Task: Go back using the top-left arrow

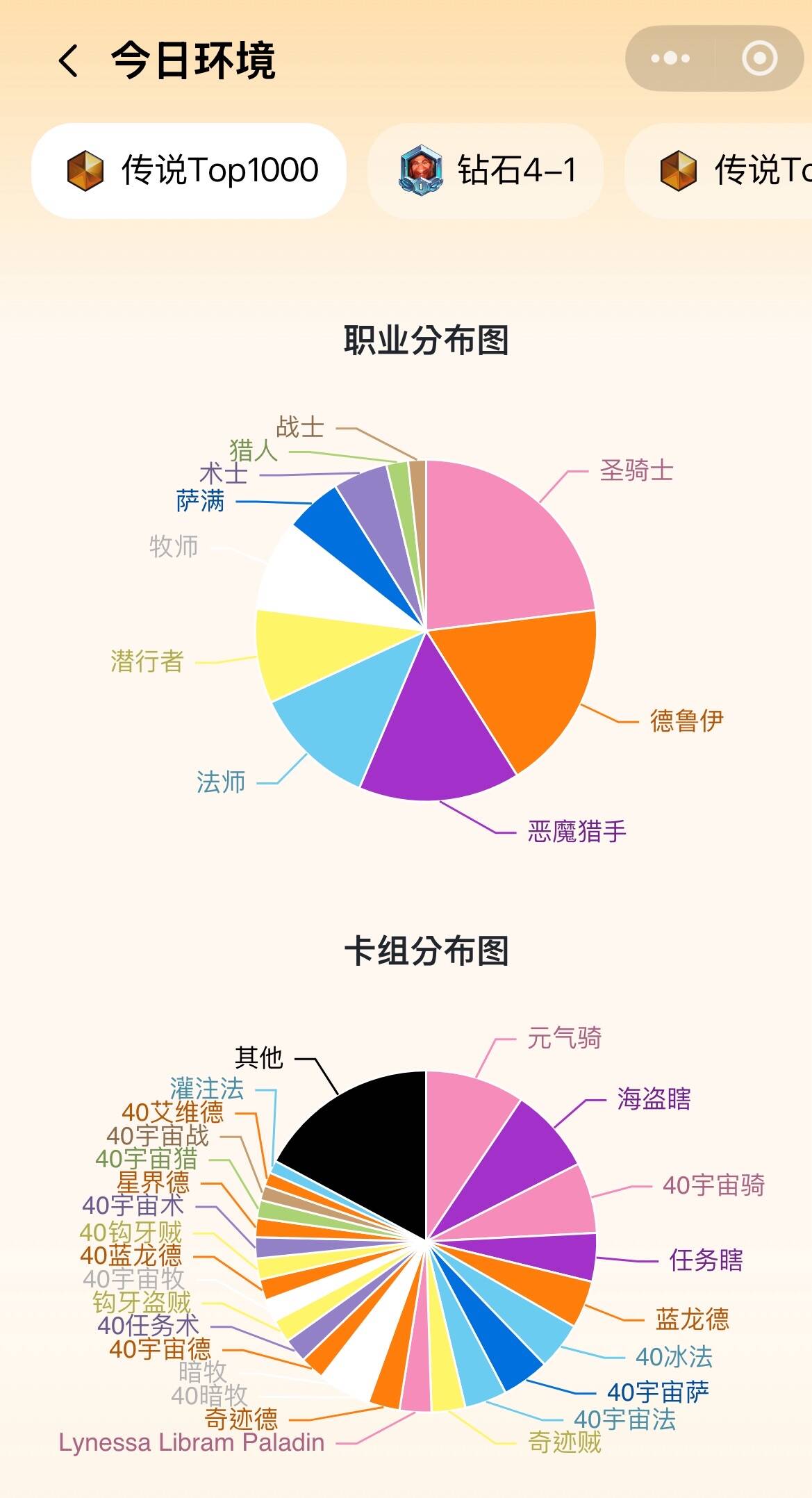Action: coord(68,60)
